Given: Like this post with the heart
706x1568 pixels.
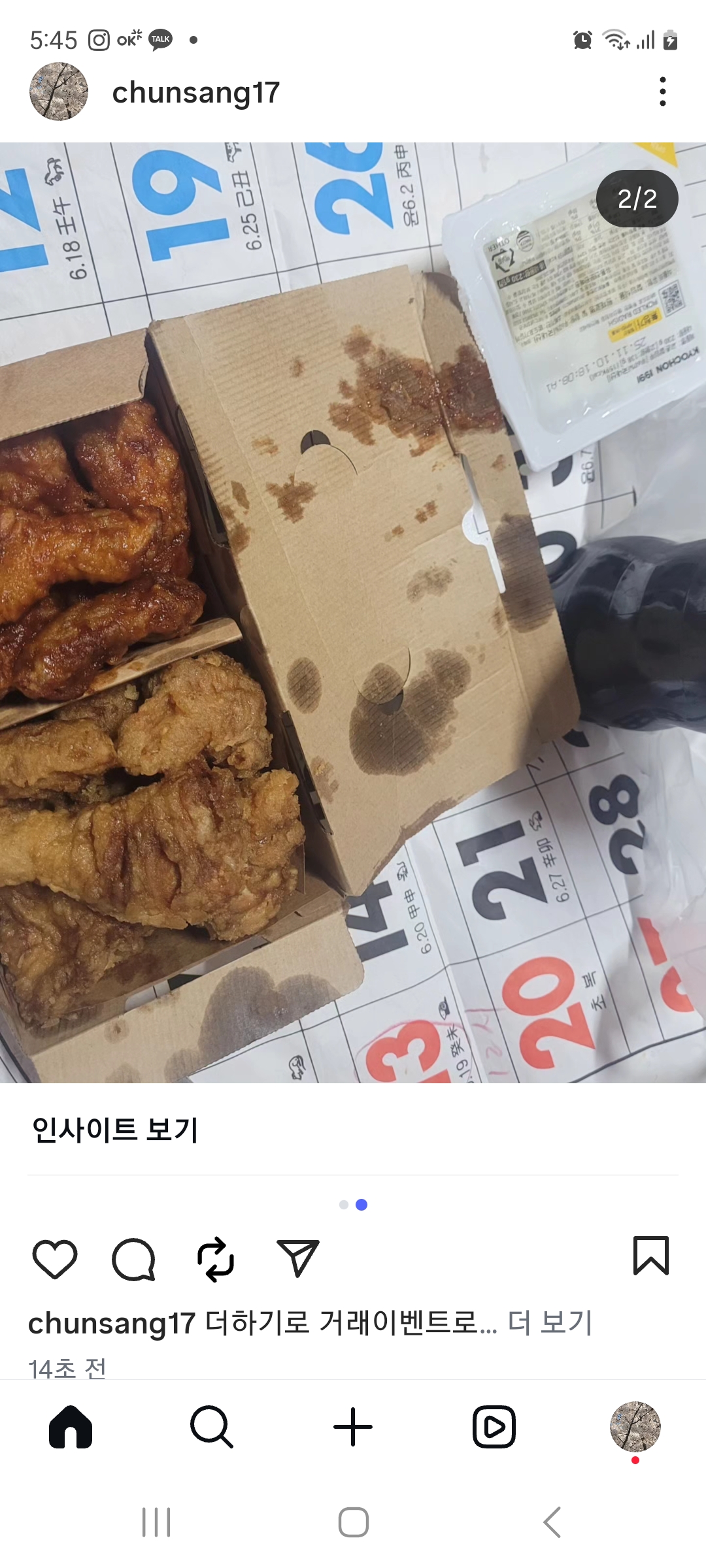Looking at the screenshot, I should (x=55, y=1258).
